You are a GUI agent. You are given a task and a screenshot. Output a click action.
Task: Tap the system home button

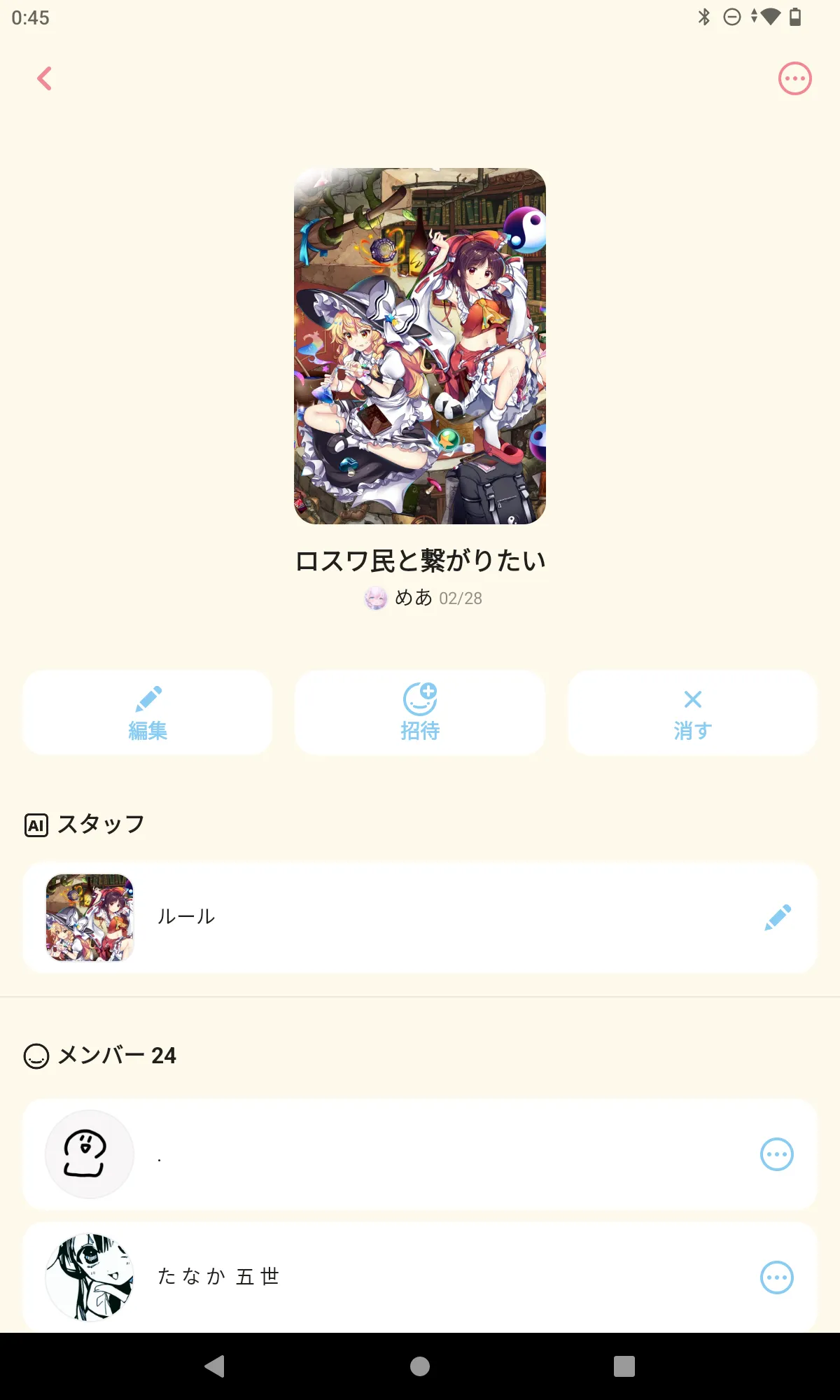[x=420, y=1366]
